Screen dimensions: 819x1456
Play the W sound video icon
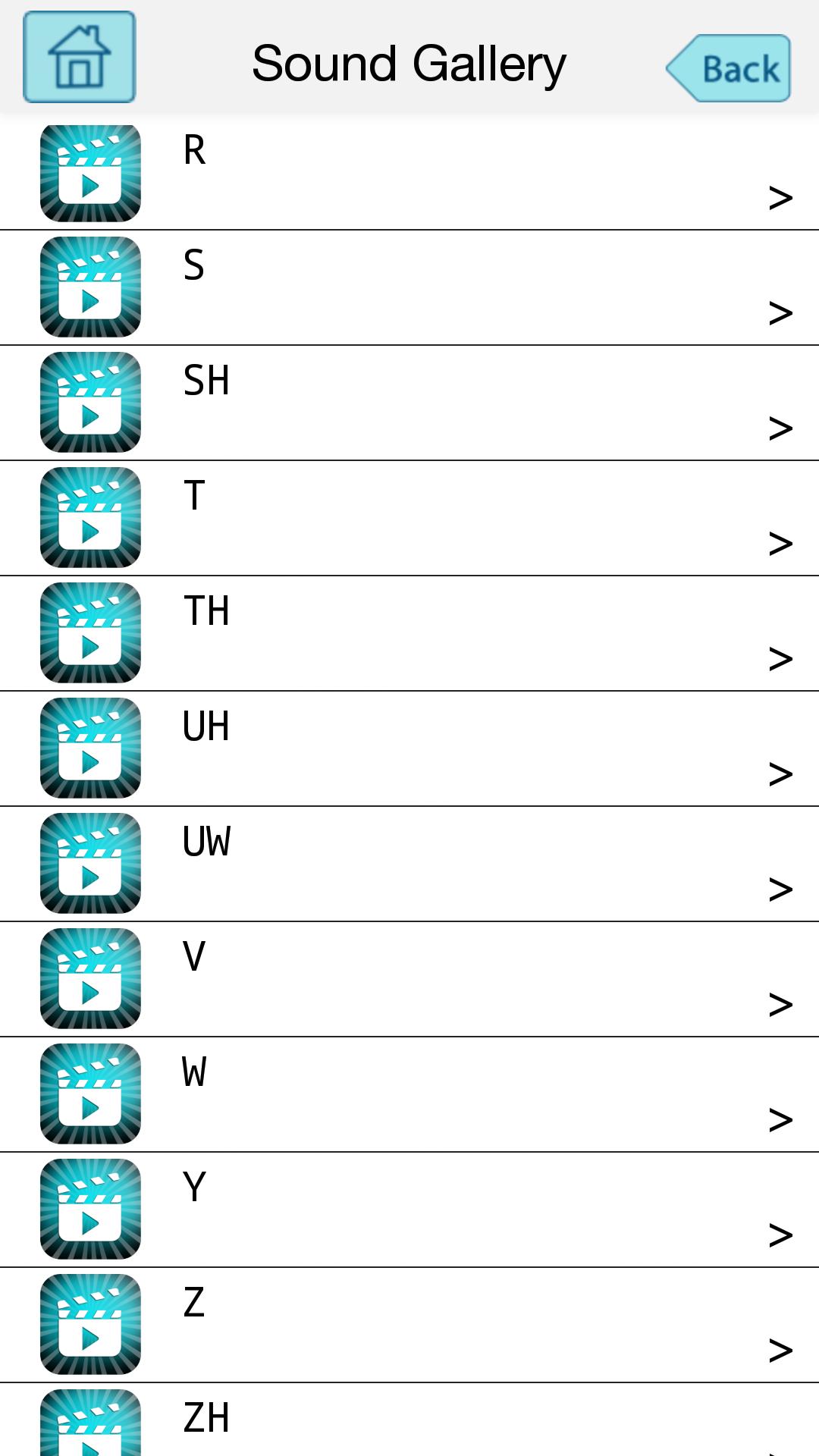tap(89, 1094)
